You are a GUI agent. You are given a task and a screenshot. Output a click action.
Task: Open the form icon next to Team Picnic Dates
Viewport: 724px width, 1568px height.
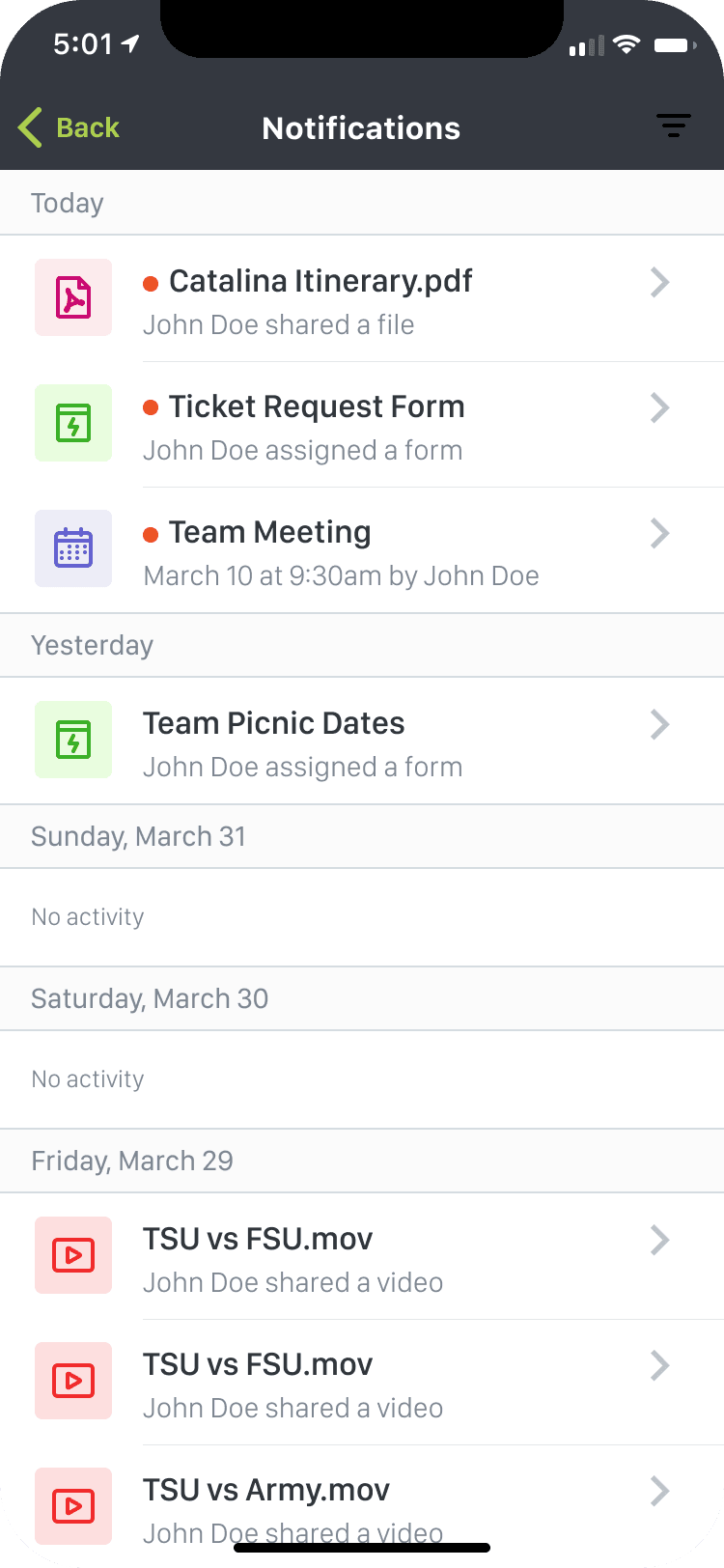(73, 740)
